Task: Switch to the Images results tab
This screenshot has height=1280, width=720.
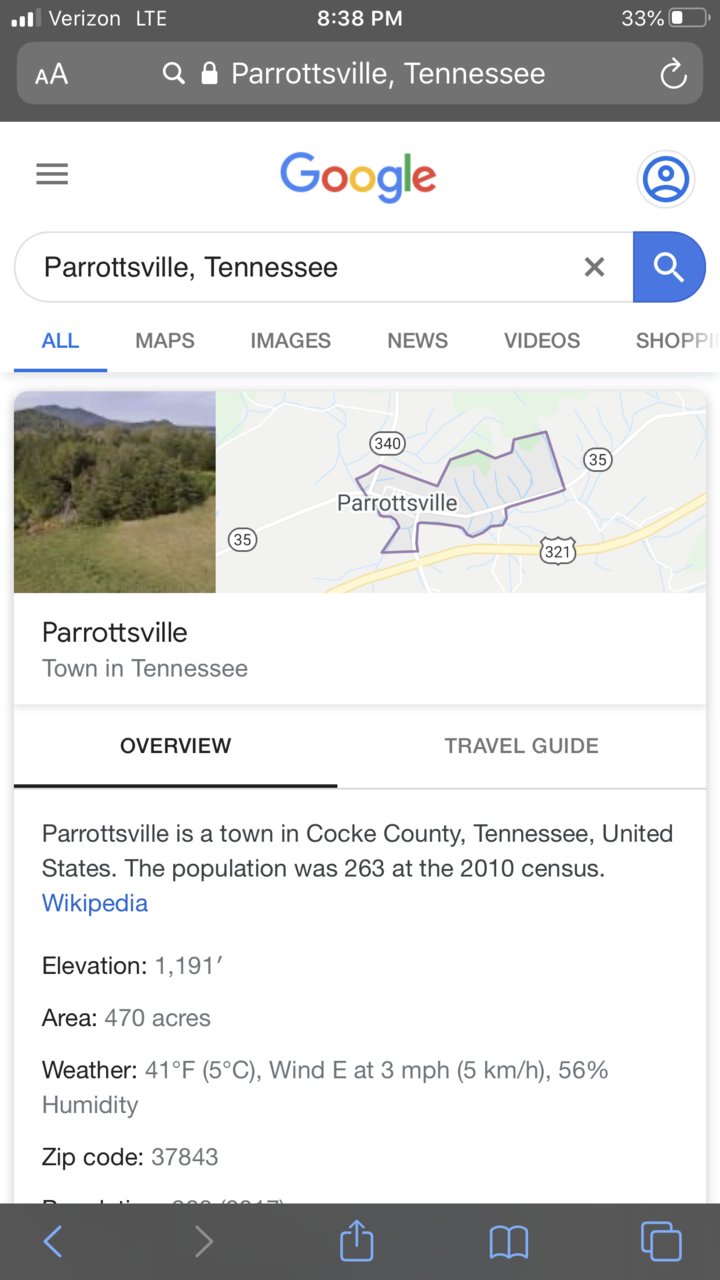Action: [290, 341]
